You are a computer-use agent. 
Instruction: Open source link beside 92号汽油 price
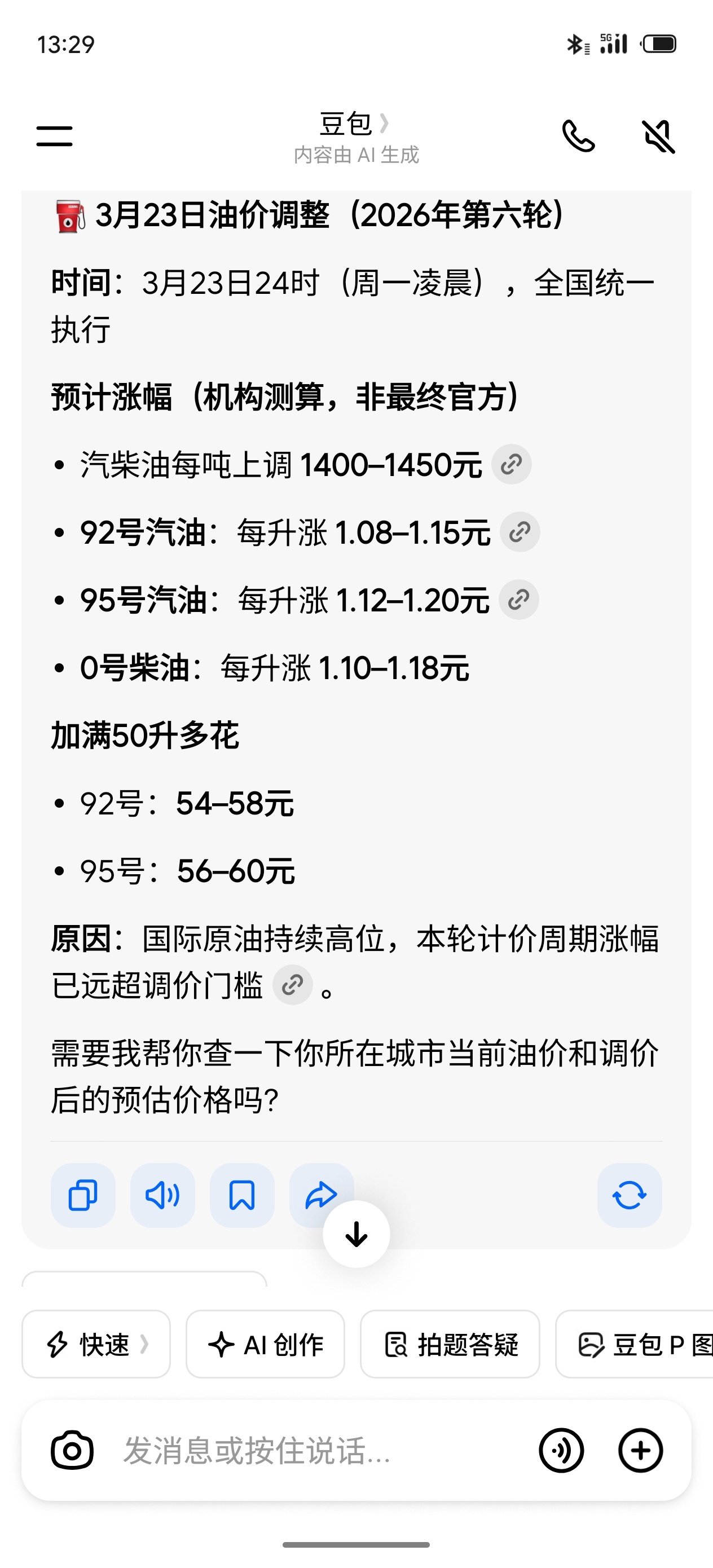(x=520, y=532)
